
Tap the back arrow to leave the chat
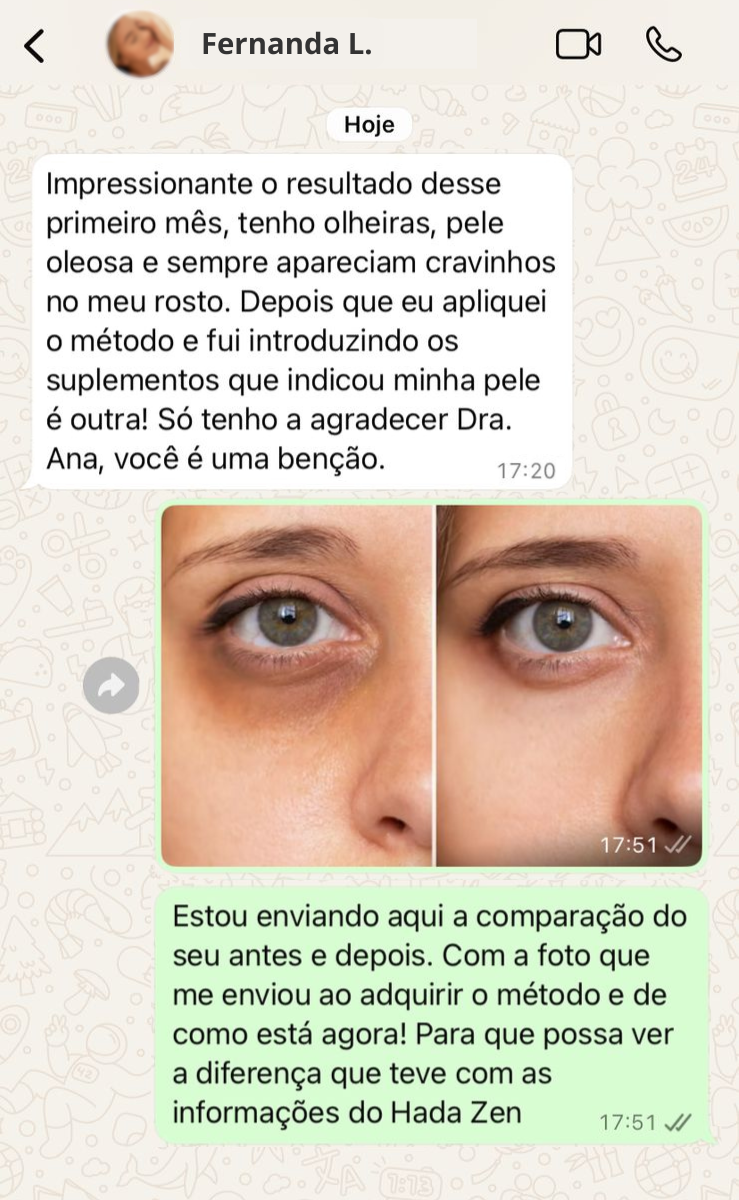point(35,44)
